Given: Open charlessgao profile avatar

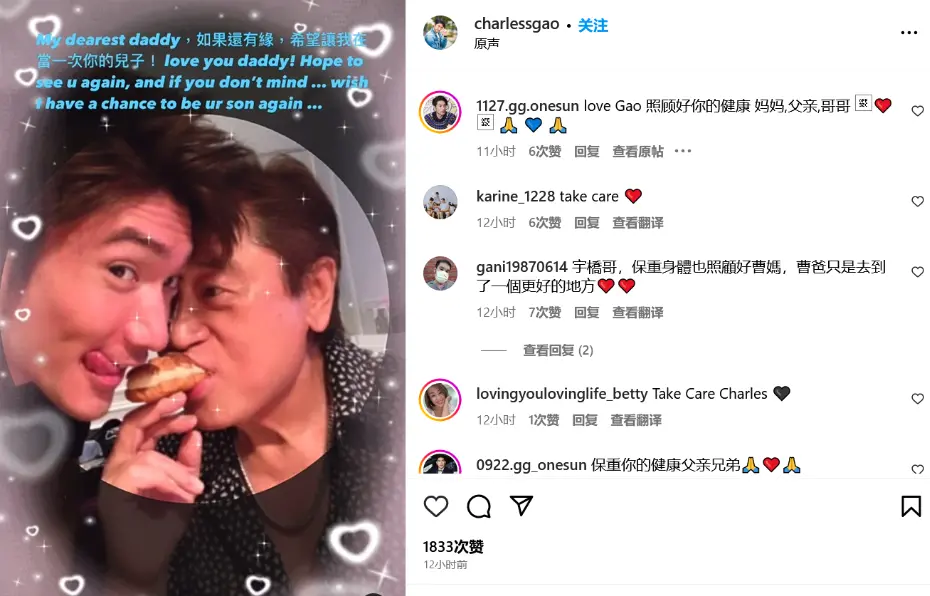Looking at the screenshot, I should pyautogui.click(x=440, y=32).
